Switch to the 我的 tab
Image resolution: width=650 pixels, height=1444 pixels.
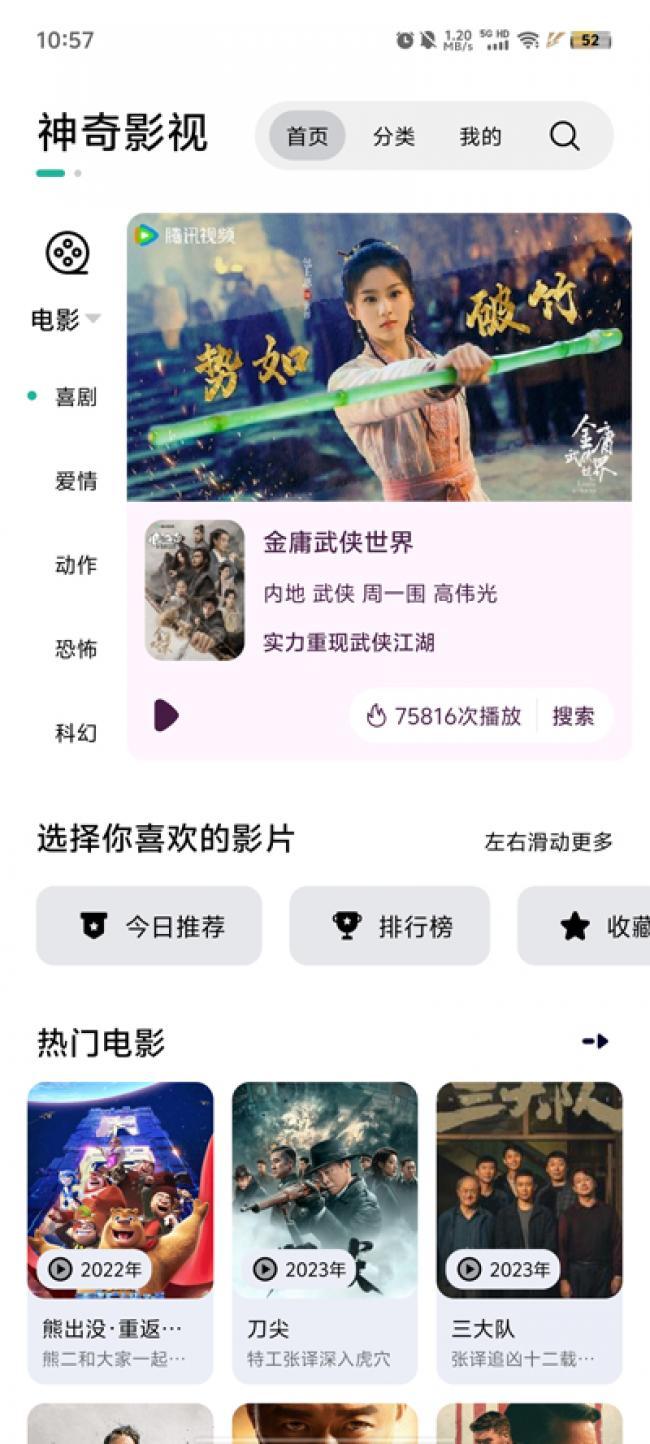[x=480, y=136]
